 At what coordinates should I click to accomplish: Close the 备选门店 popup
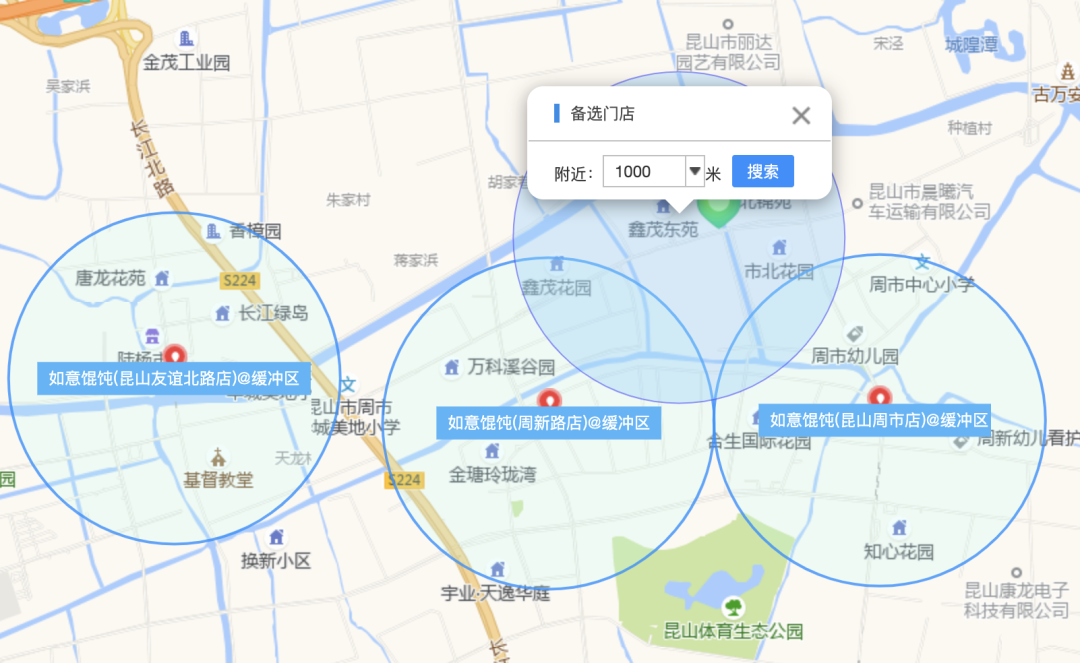(x=800, y=115)
